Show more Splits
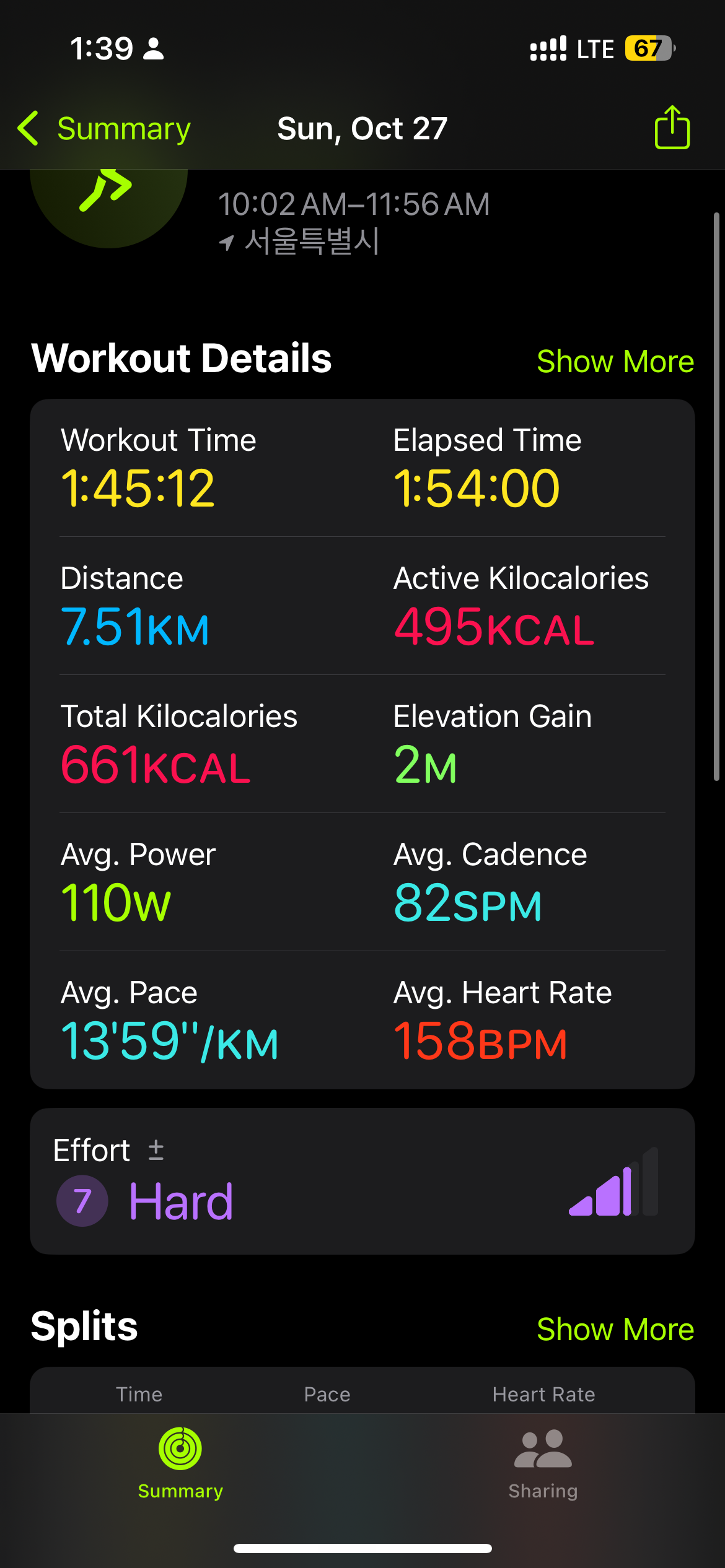 [615, 1329]
